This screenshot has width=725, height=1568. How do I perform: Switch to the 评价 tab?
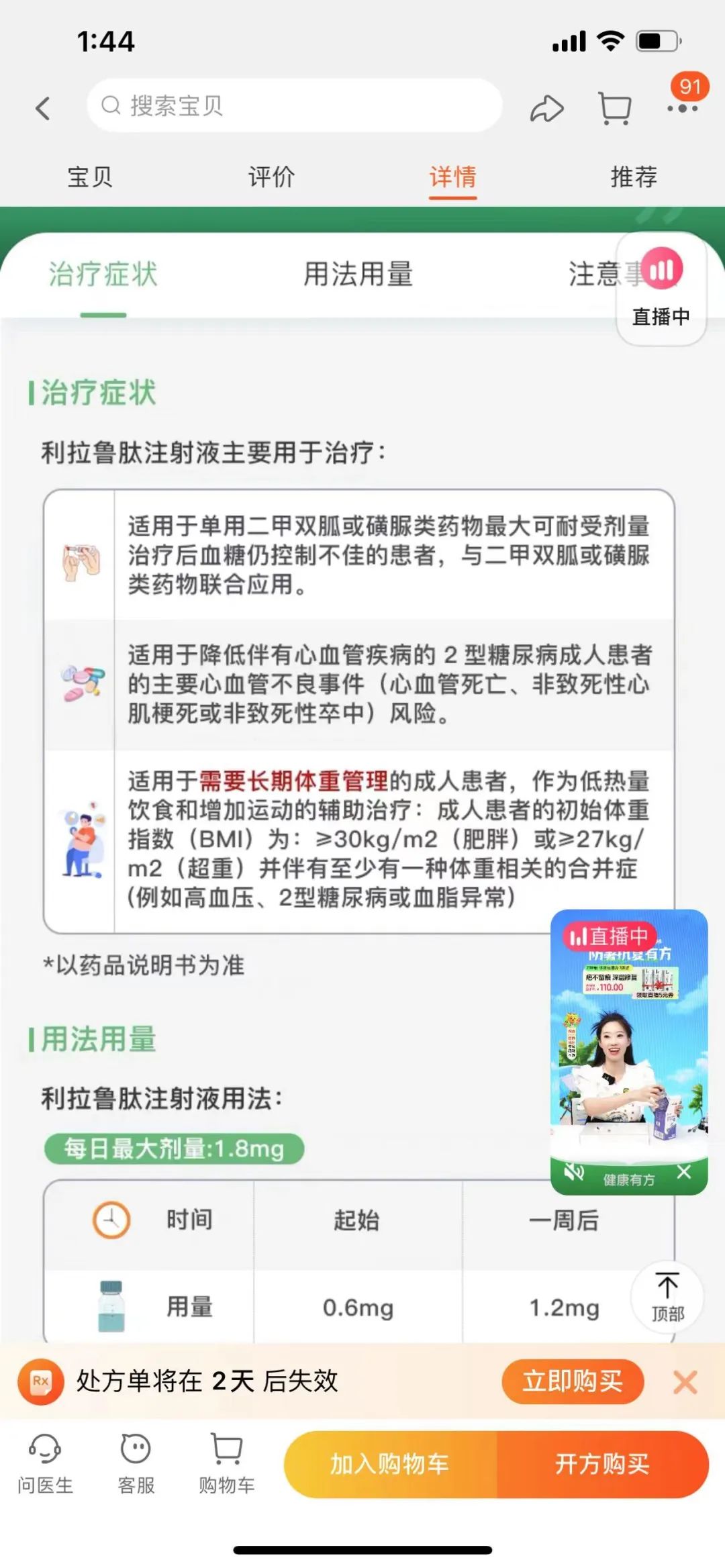coord(271,177)
